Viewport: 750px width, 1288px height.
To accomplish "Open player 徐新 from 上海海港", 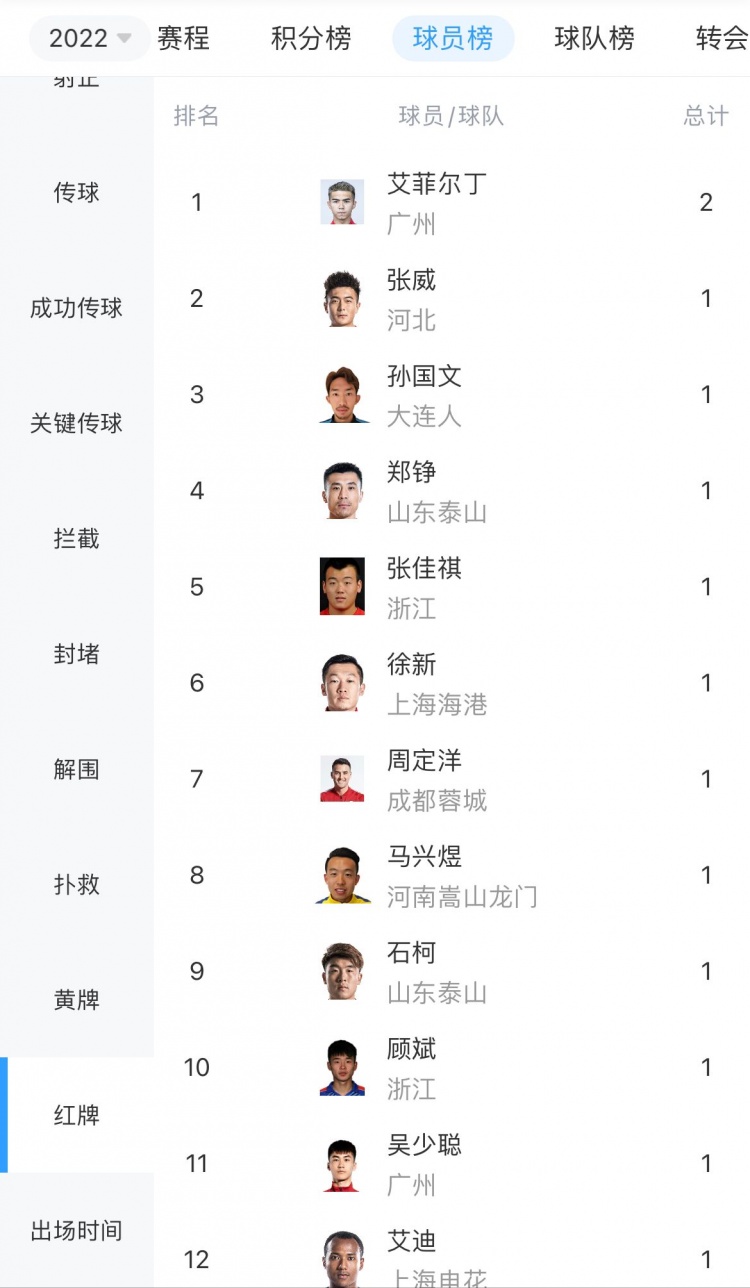I will (452, 683).
